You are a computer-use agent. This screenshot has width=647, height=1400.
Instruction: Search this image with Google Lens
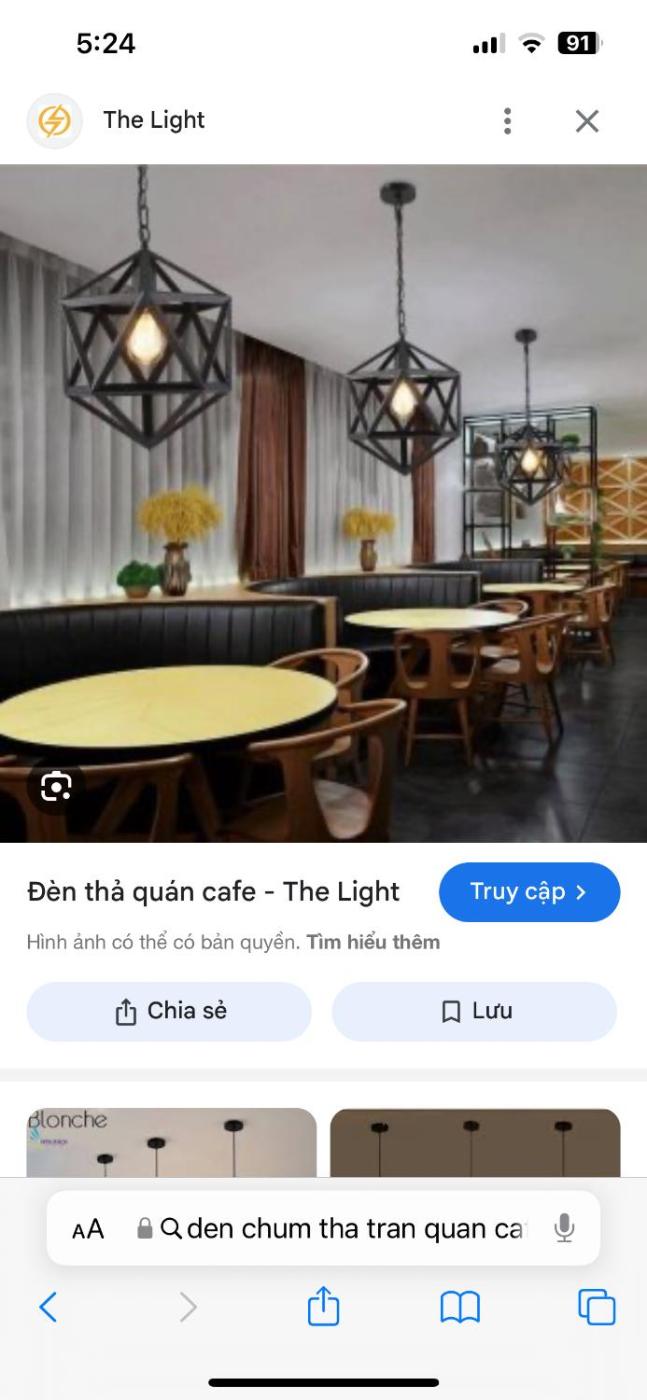point(56,787)
